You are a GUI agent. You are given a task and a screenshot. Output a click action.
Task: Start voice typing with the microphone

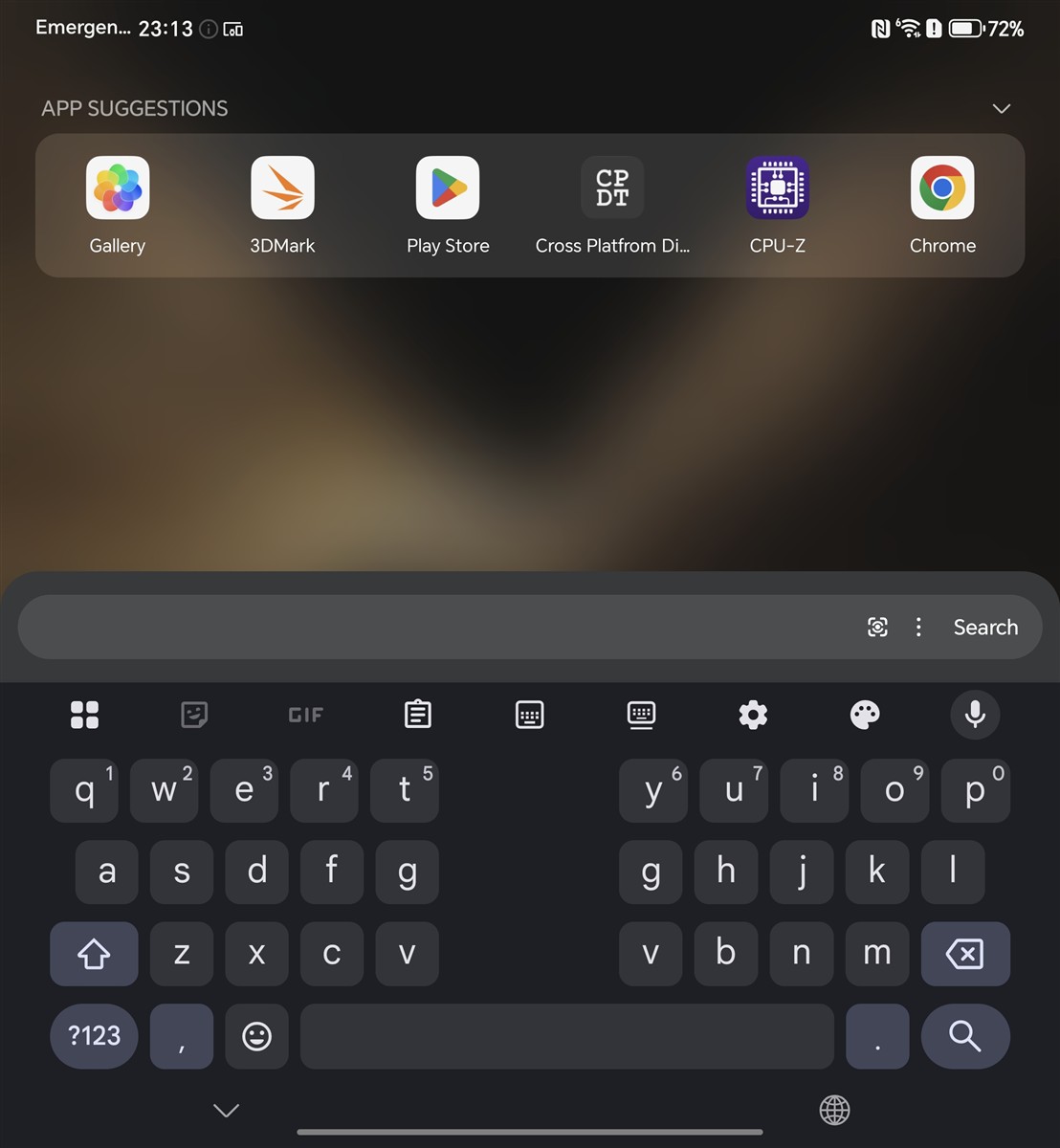(975, 715)
